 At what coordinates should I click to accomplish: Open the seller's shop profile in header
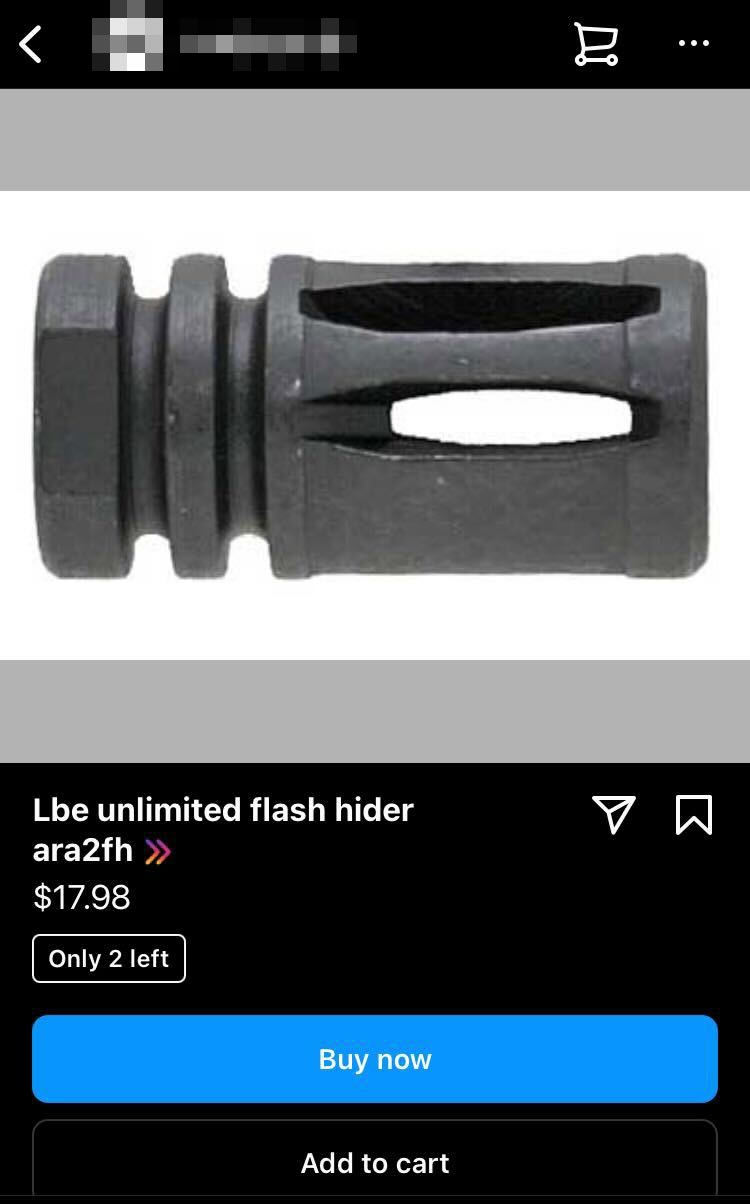[225, 44]
